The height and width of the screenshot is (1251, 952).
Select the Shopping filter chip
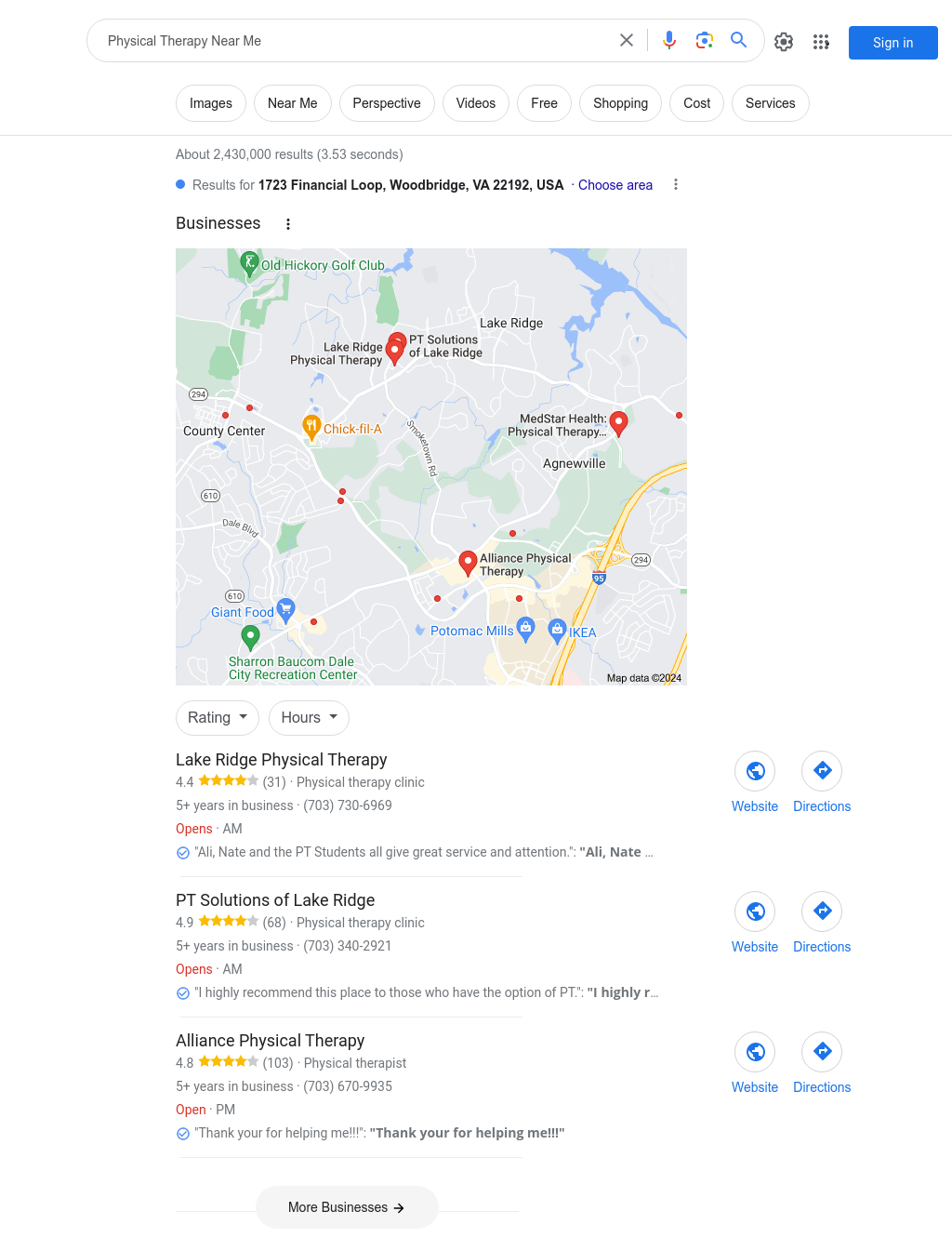(620, 103)
